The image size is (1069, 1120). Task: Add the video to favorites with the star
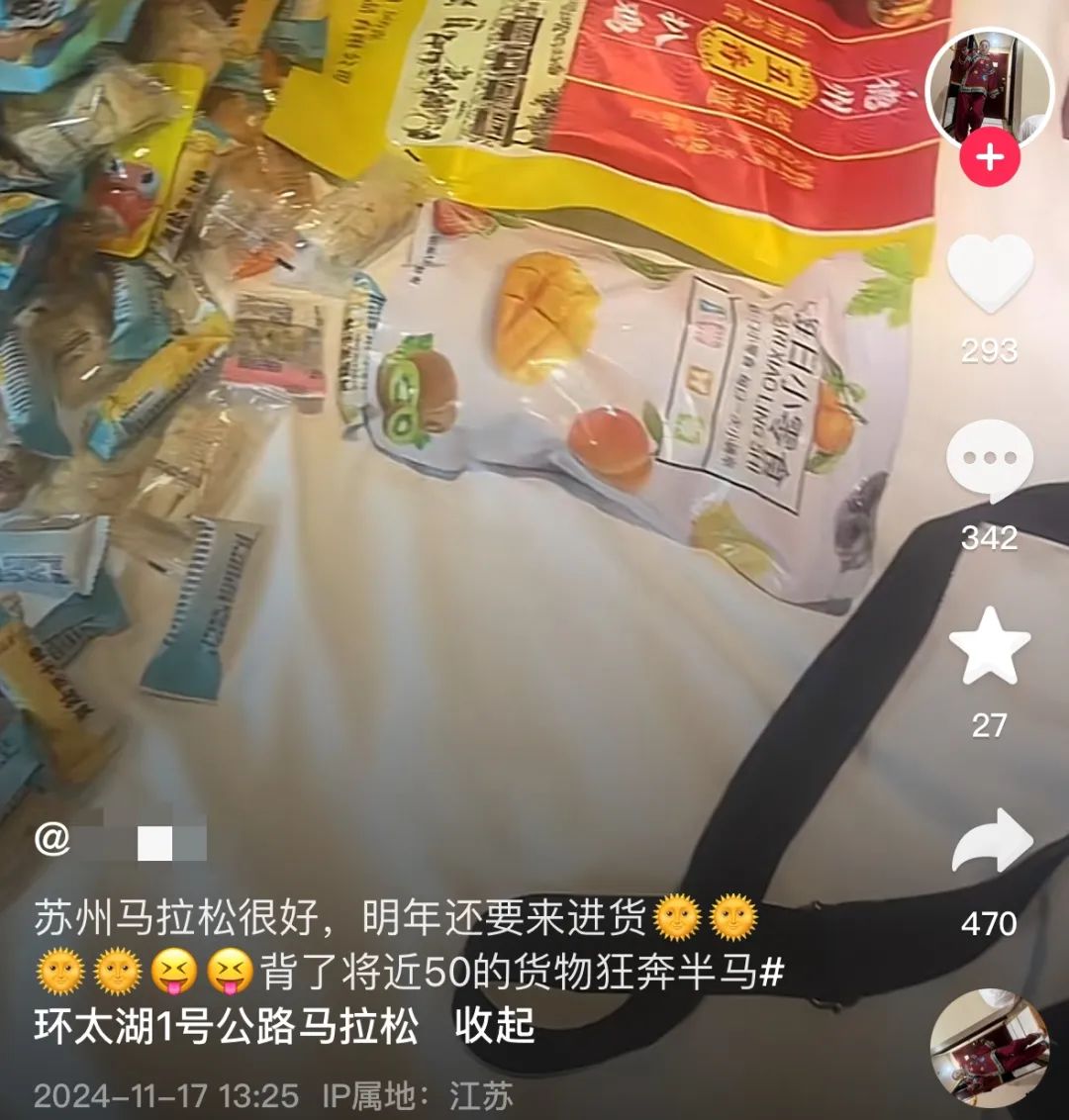[x=989, y=646]
